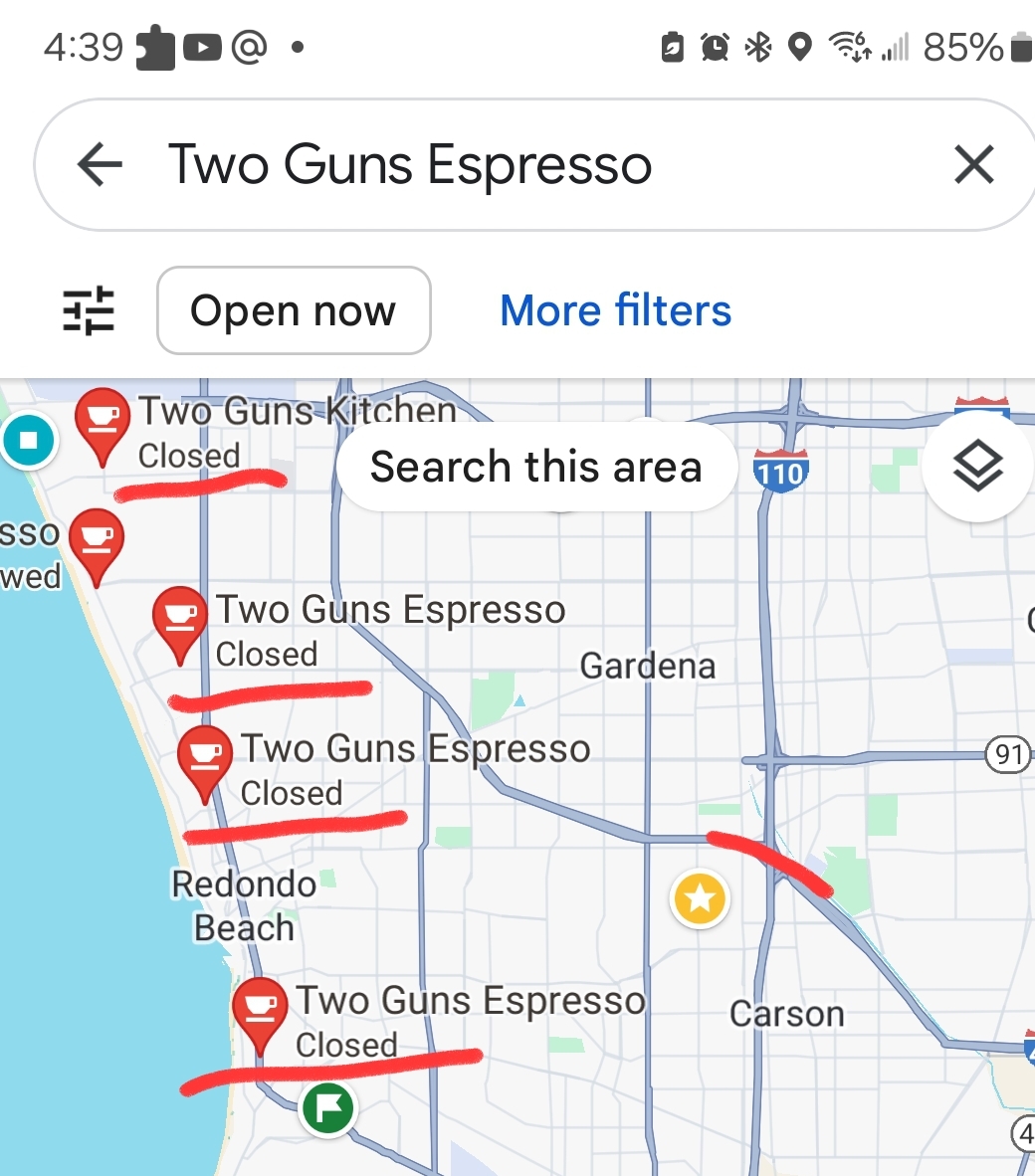The image size is (1035, 1176).
Task: Open More filters
Action: tap(615, 310)
